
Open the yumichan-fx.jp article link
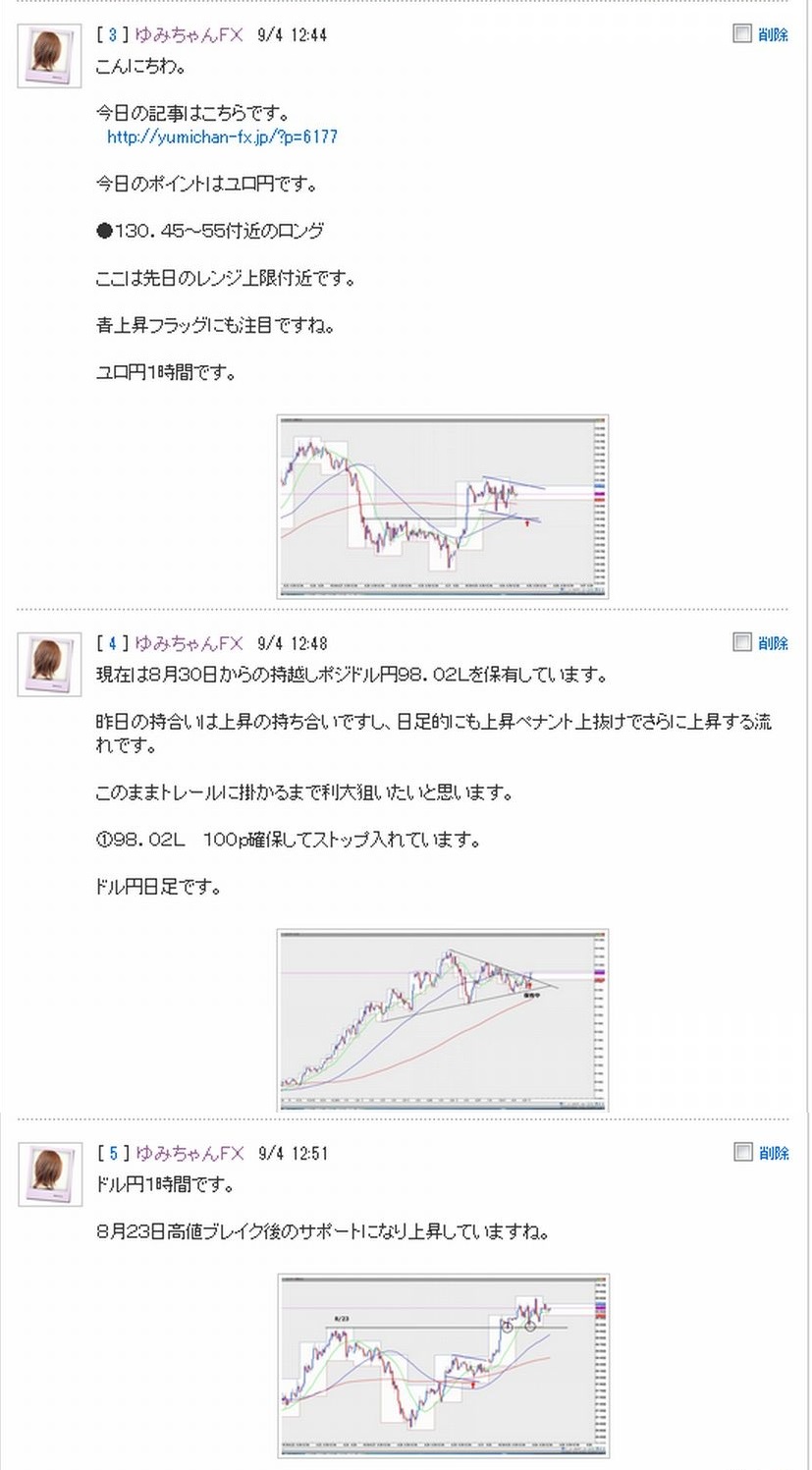pos(222,137)
